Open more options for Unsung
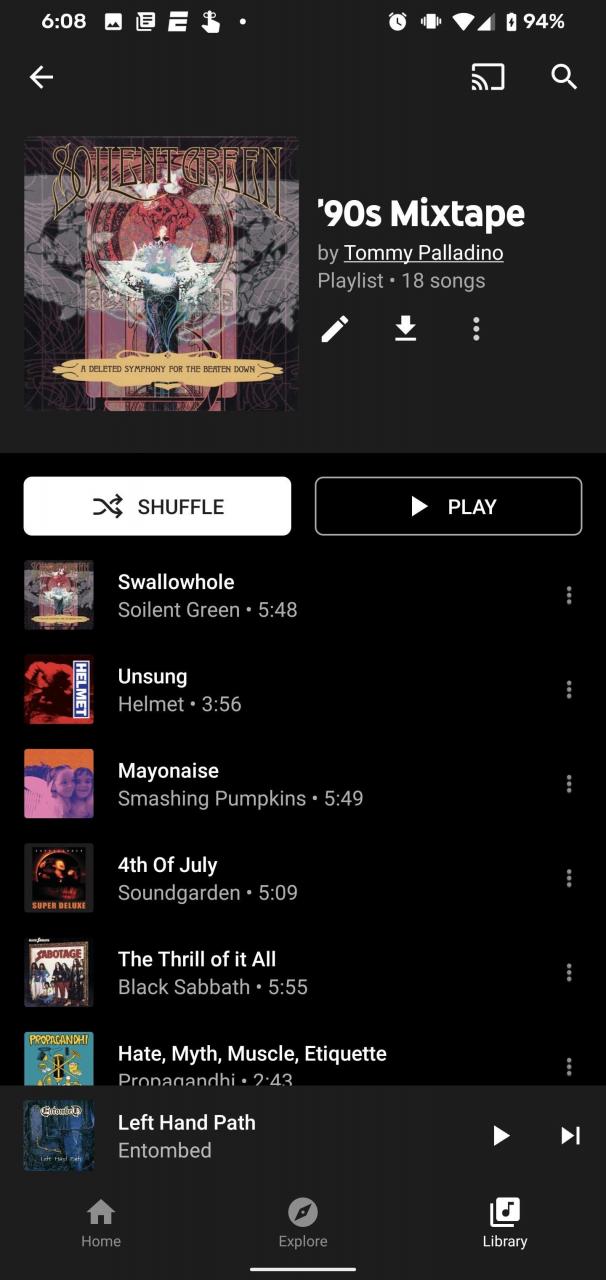This screenshot has height=1280, width=606. click(x=569, y=690)
